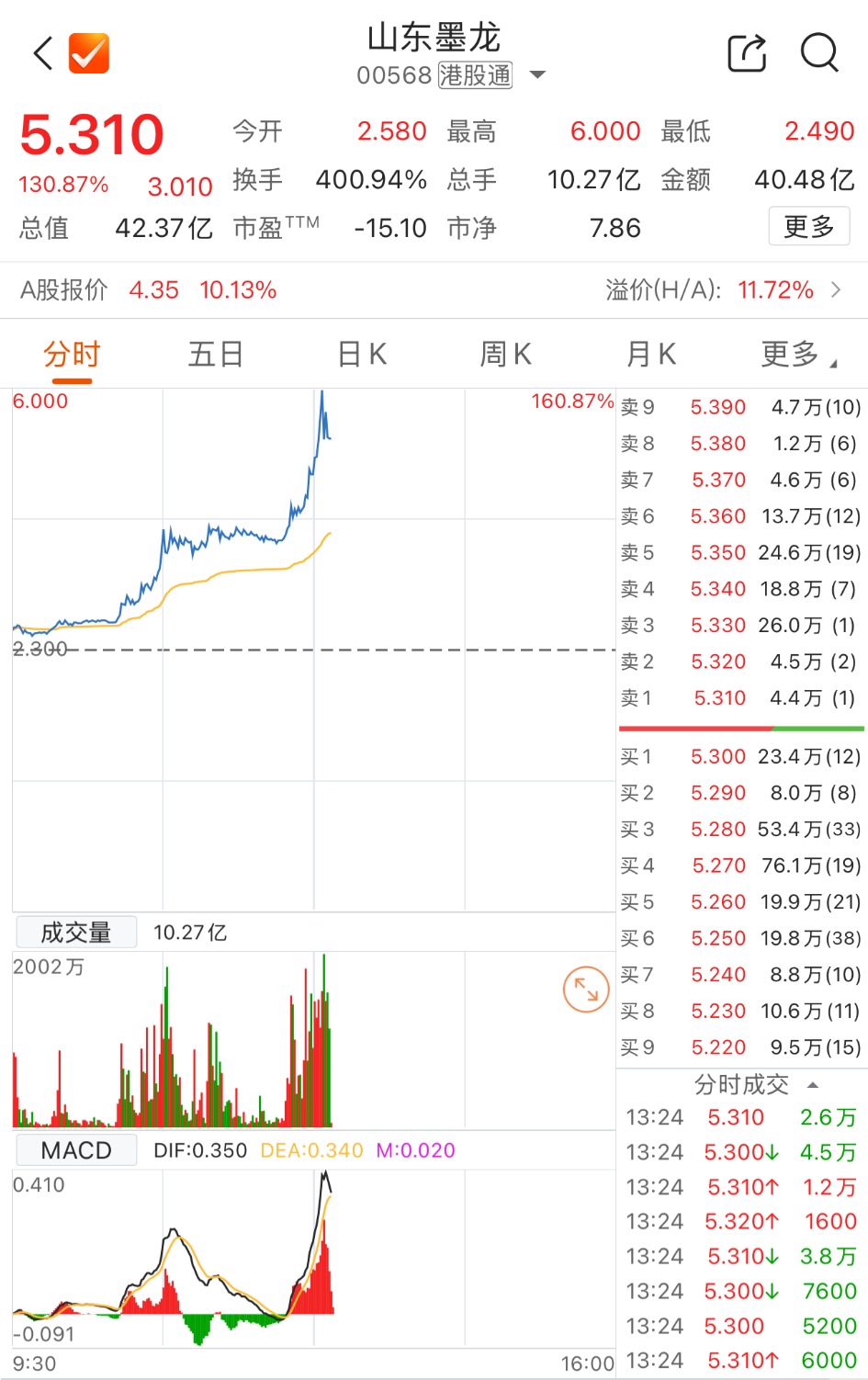Select the 分时 chart tab
This screenshot has width=868, height=1380.
(x=72, y=355)
